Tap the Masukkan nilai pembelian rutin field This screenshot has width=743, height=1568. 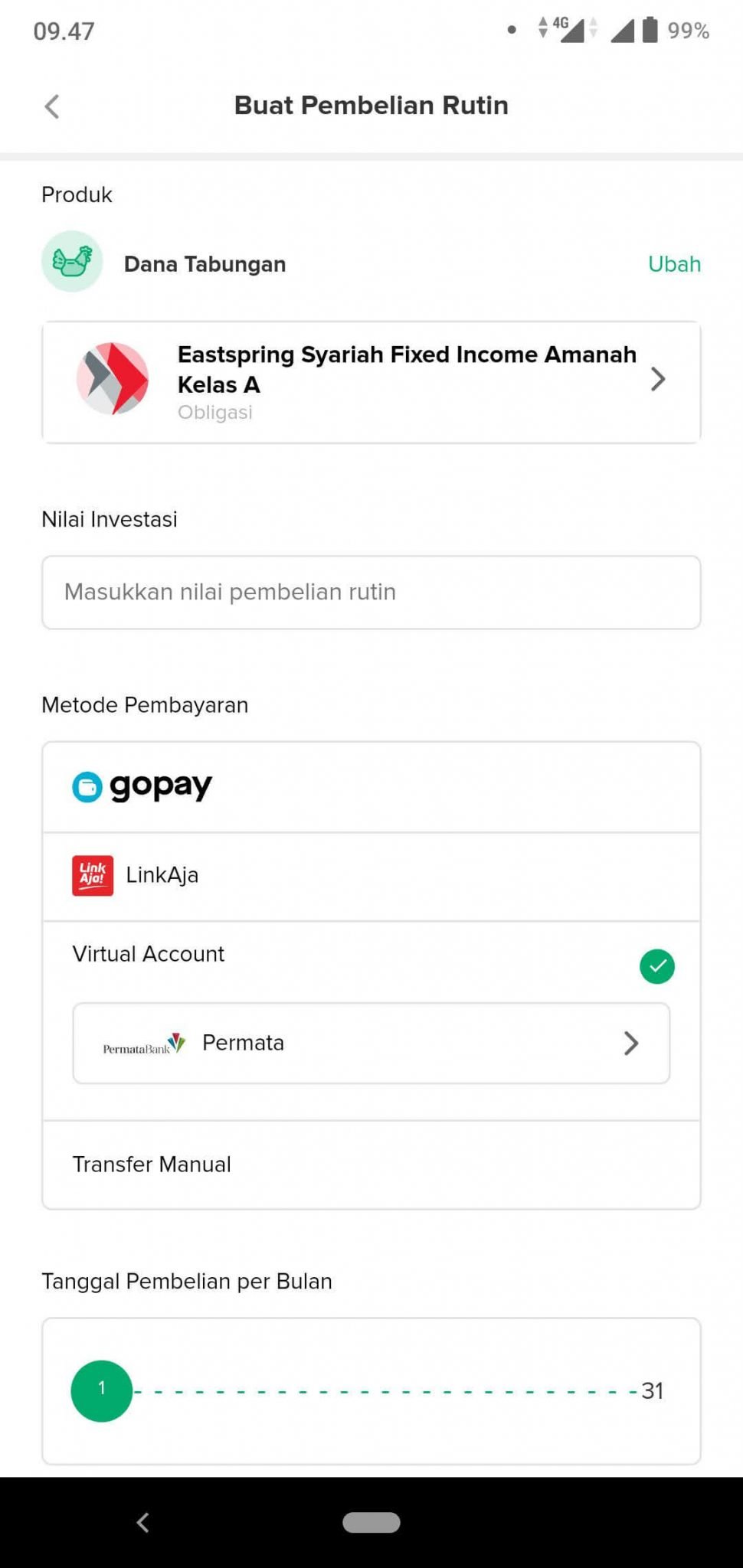click(371, 592)
